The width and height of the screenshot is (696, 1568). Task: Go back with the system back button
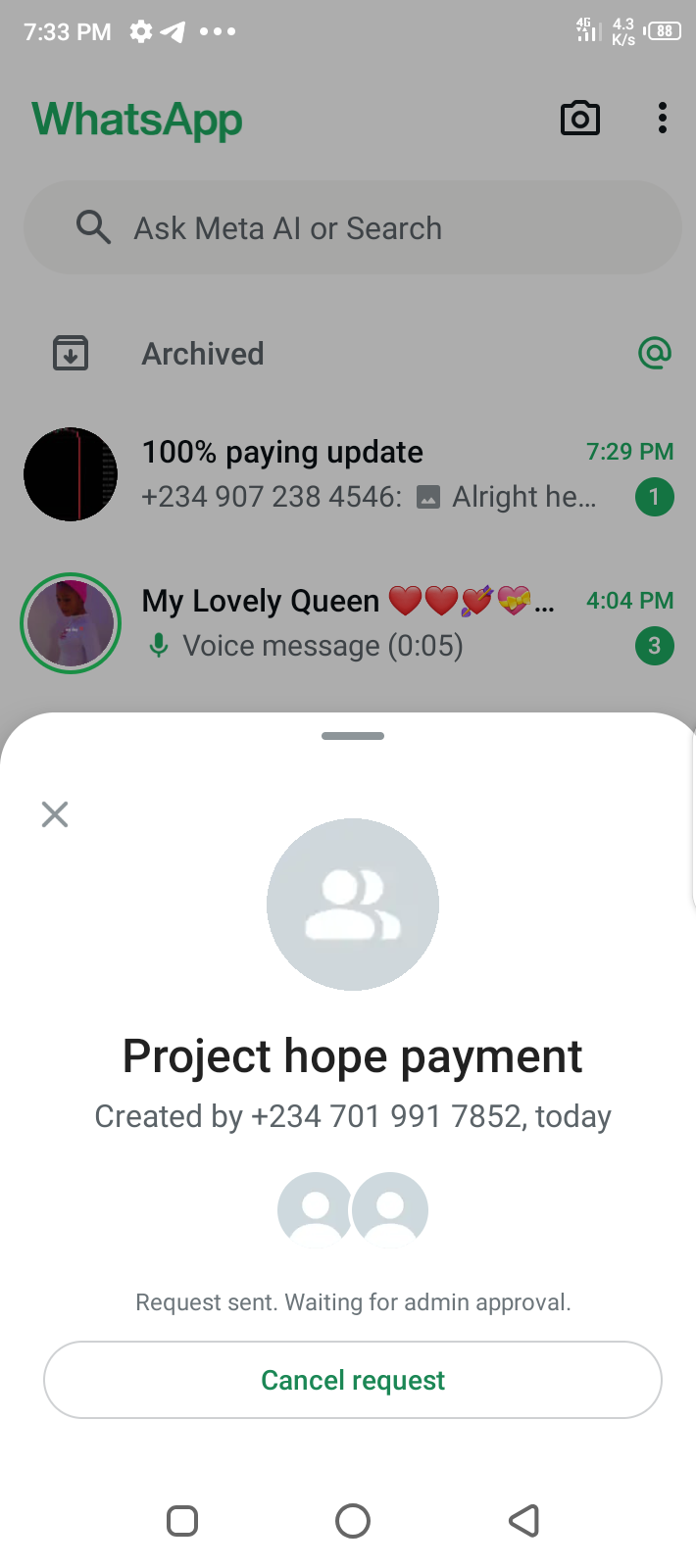pos(523,1521)
